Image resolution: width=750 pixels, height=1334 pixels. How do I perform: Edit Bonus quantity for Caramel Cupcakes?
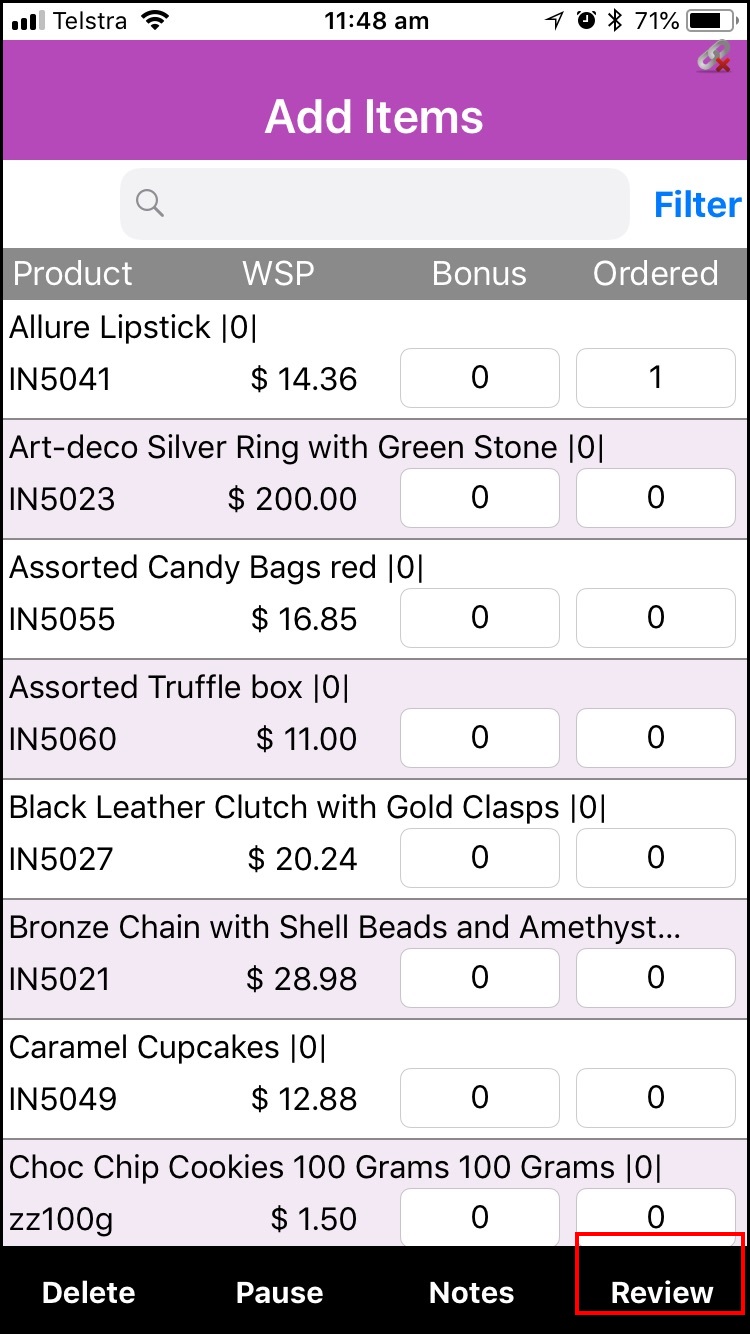[x=480, y=1097]
